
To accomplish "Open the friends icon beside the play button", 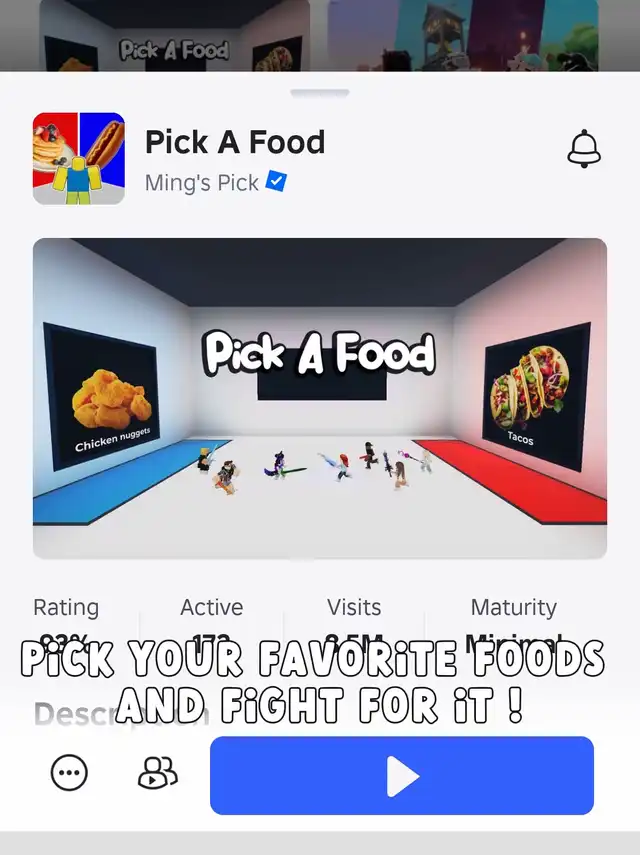I will tap(157, 773).
